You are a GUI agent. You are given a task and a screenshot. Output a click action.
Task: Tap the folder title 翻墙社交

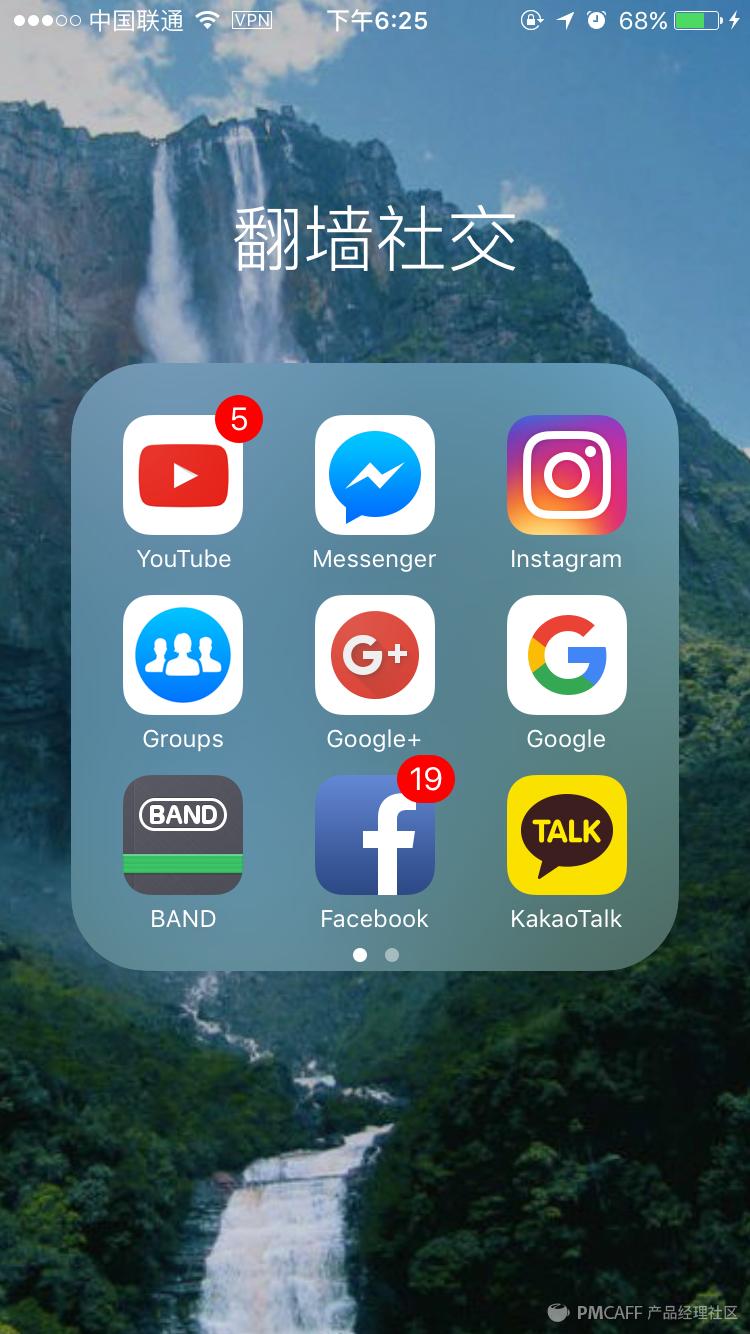[x=374, y=237]
